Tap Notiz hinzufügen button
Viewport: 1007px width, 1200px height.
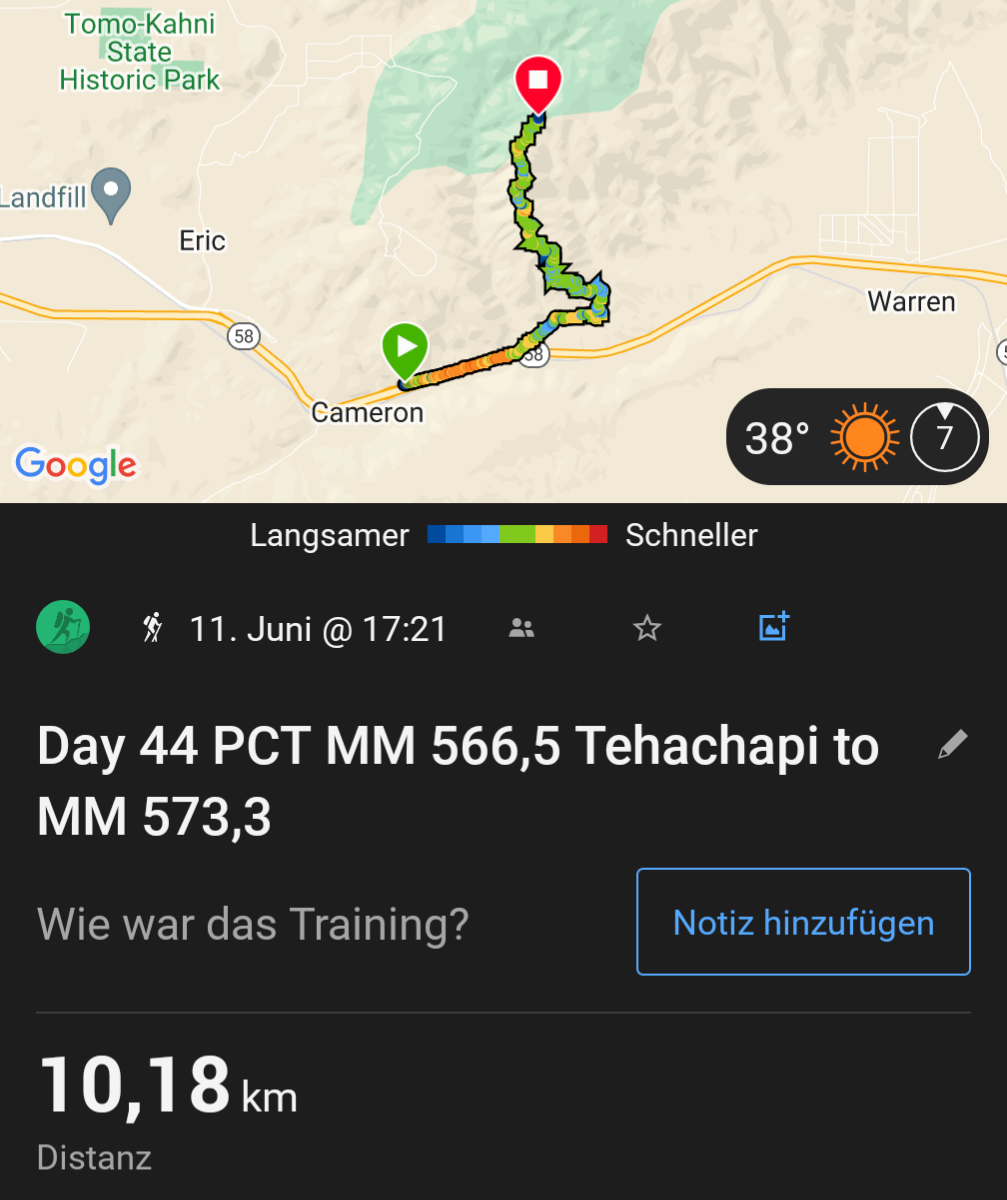tap(803, 922)
